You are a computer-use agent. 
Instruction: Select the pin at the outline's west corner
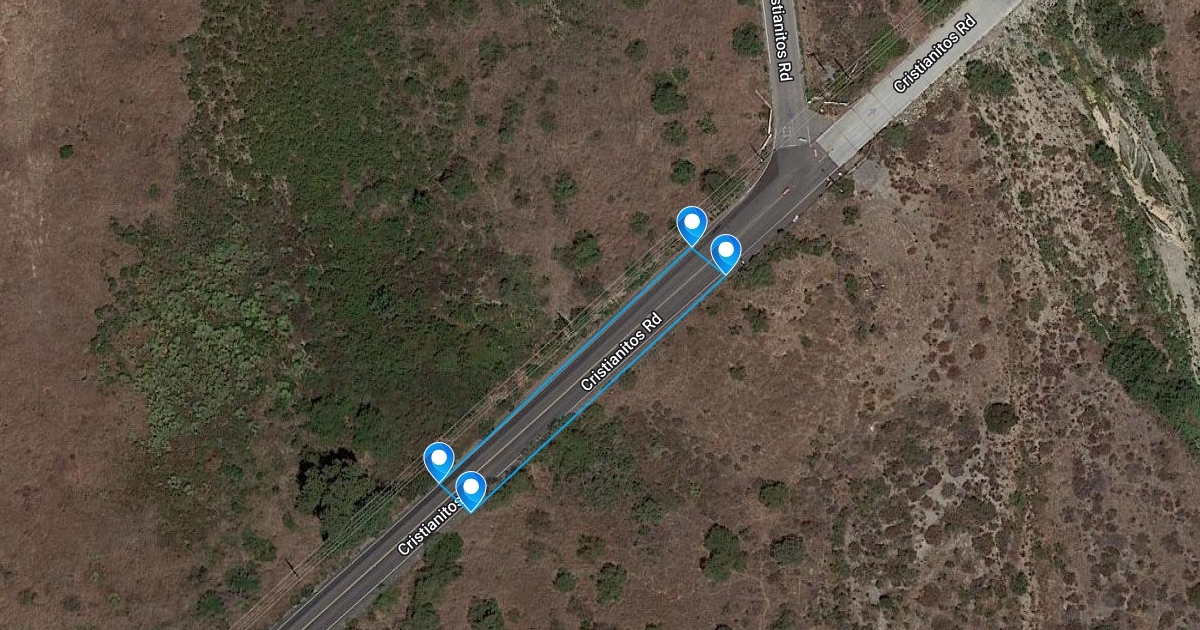click(x=439, y=459)
